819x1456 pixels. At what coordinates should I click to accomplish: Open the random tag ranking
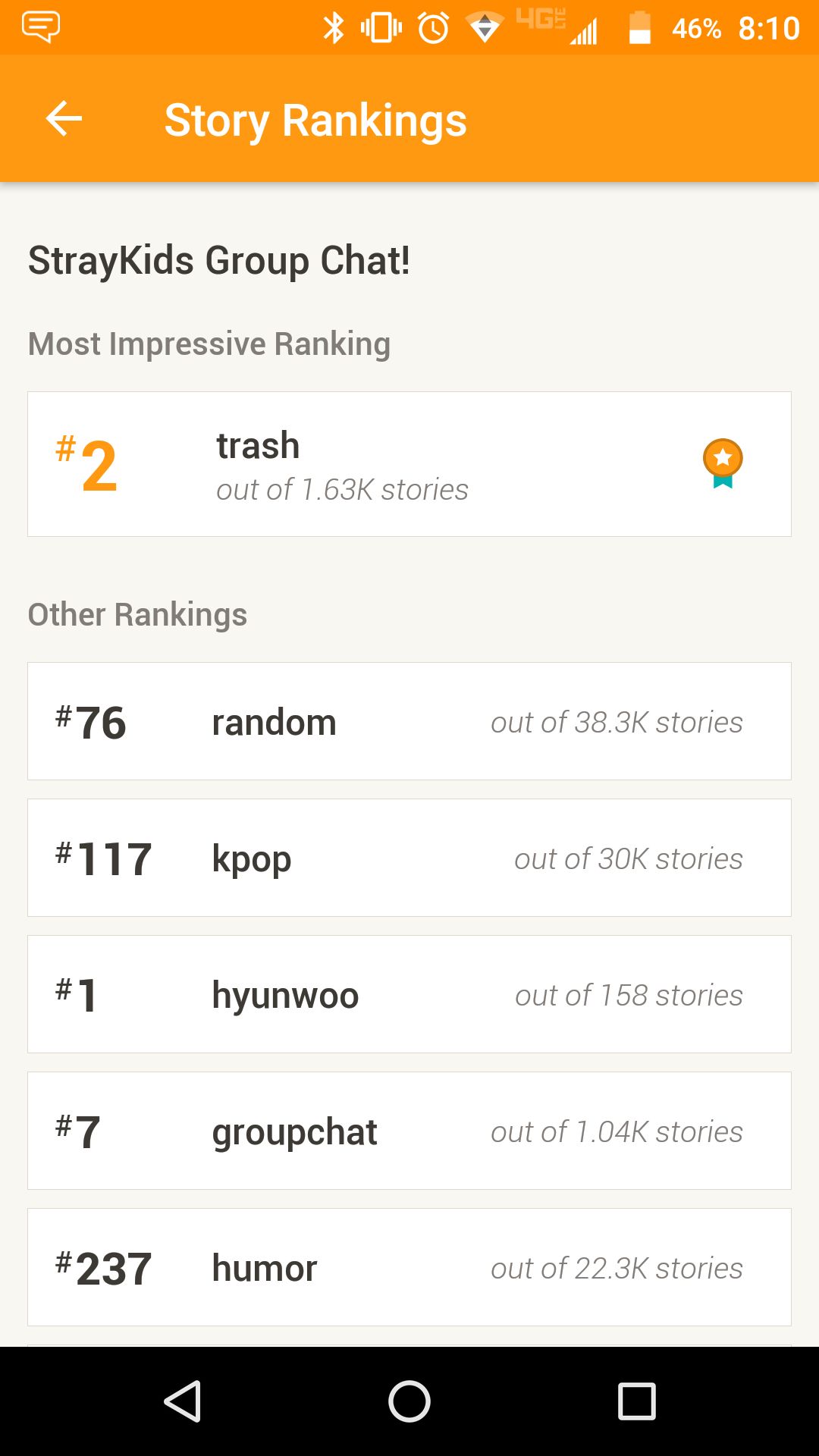(409, 721)
